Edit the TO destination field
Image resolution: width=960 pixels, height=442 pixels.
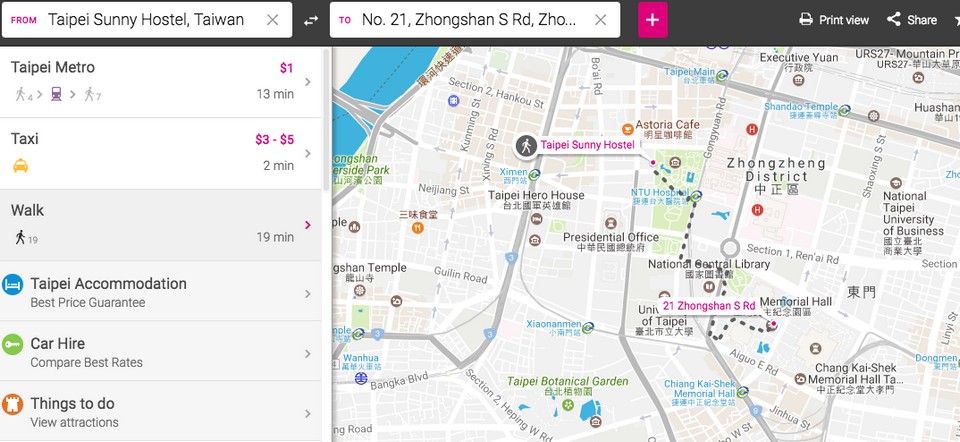463,20
